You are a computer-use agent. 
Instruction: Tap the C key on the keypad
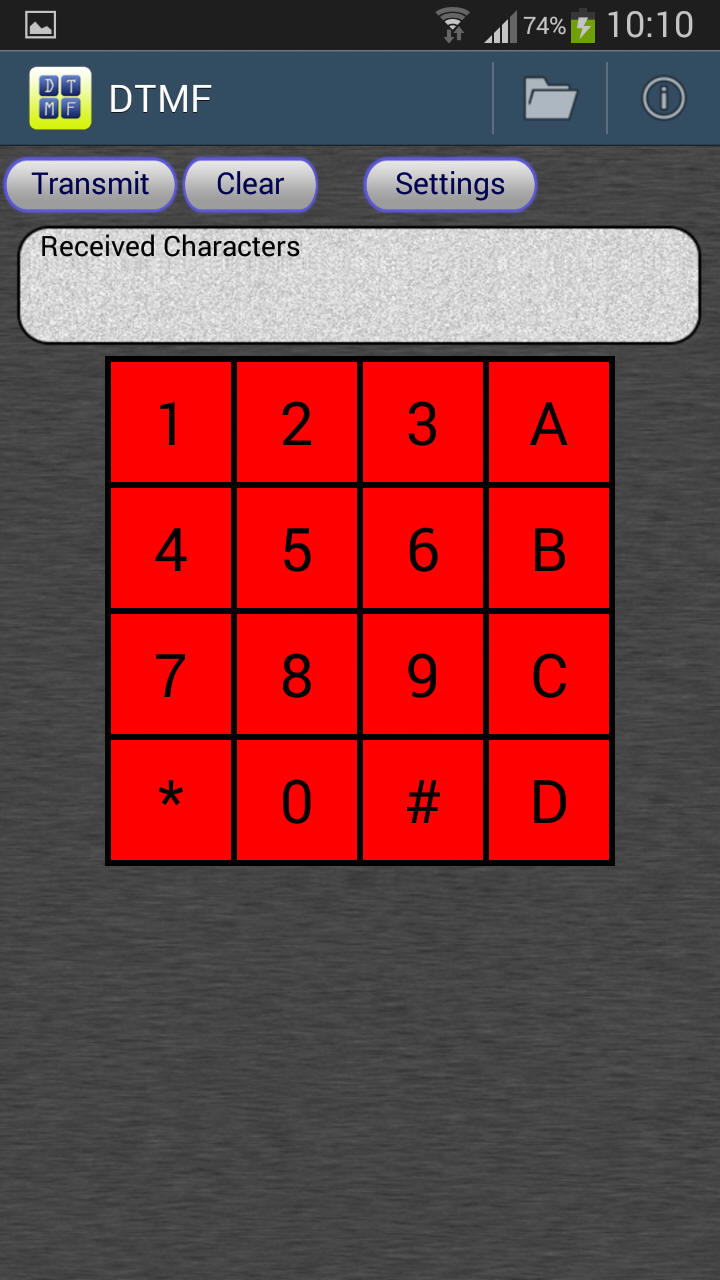pos(549,675)
